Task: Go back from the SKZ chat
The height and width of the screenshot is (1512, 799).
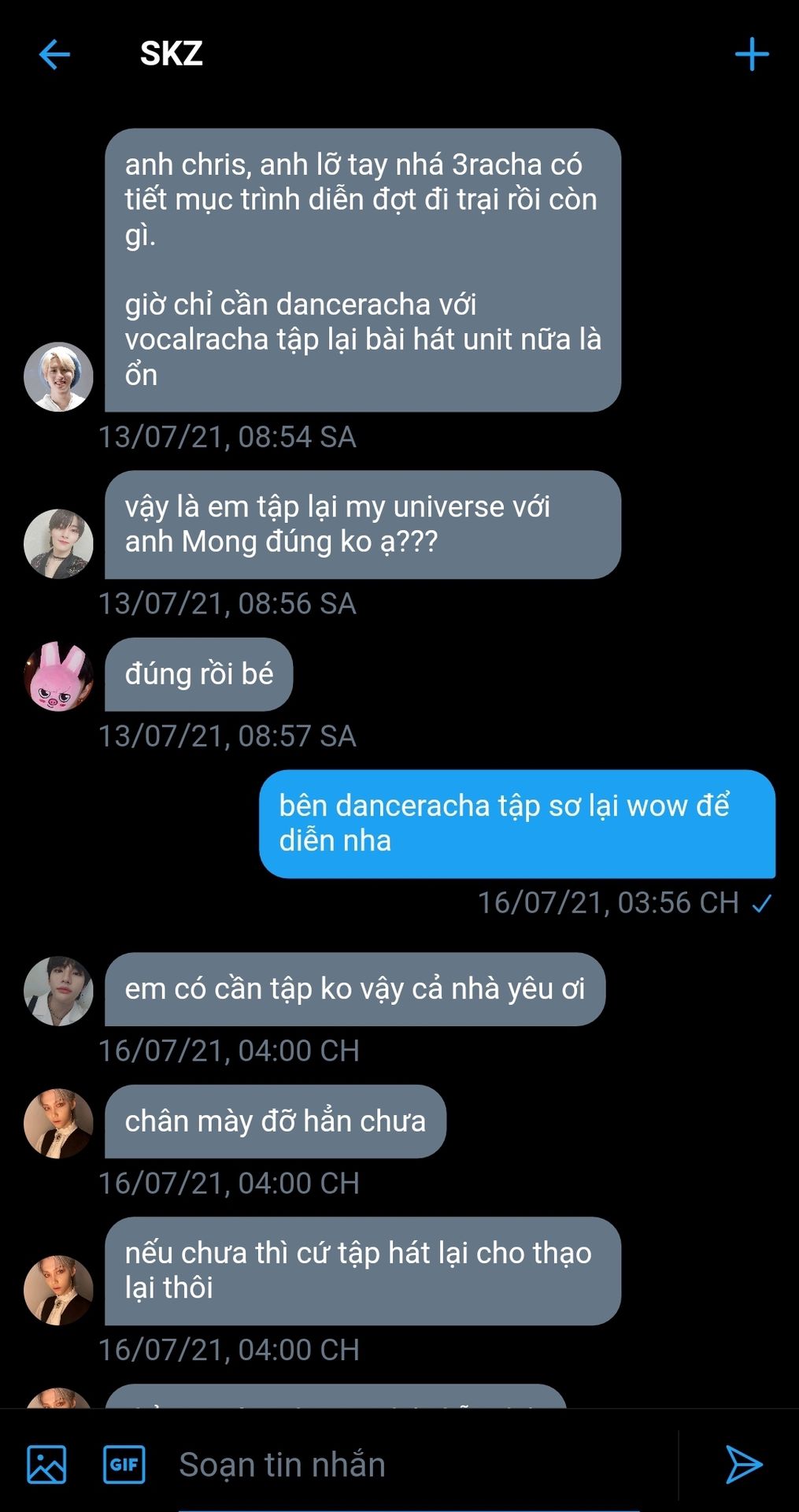Action: [x=54, y=54]
